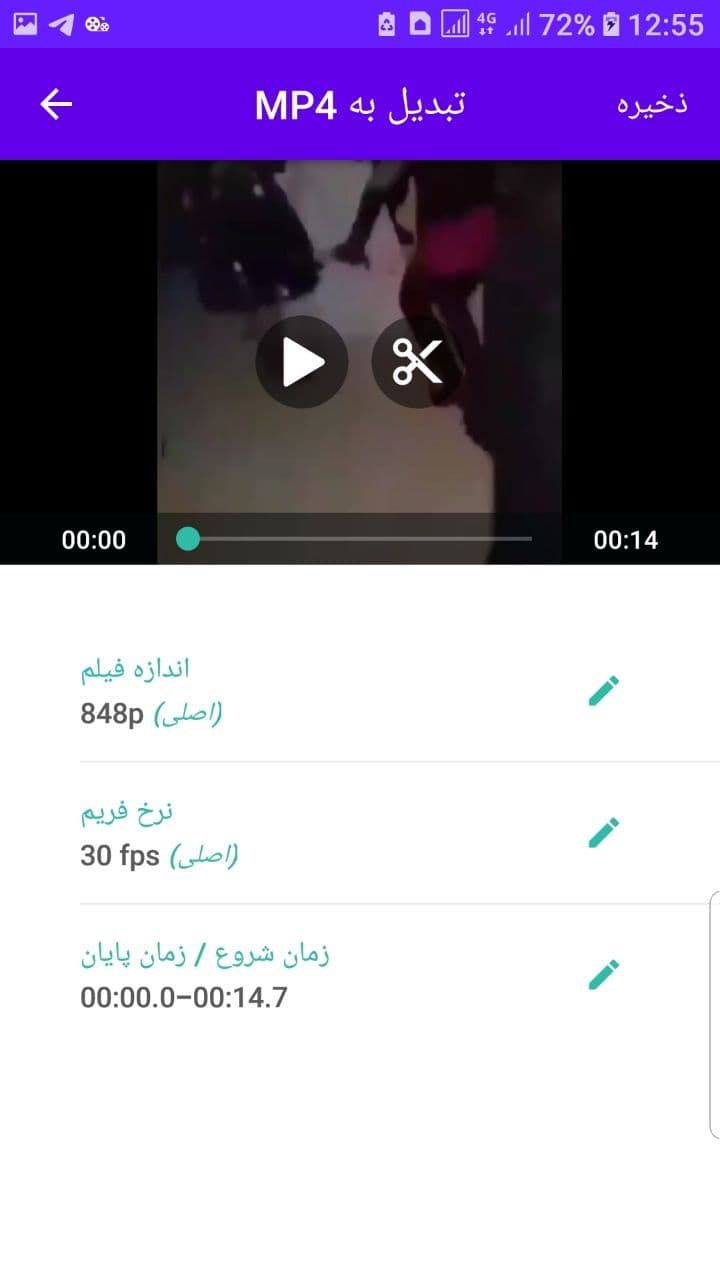Play the video preview
The image size is (720, 1280).
(302, 362)
